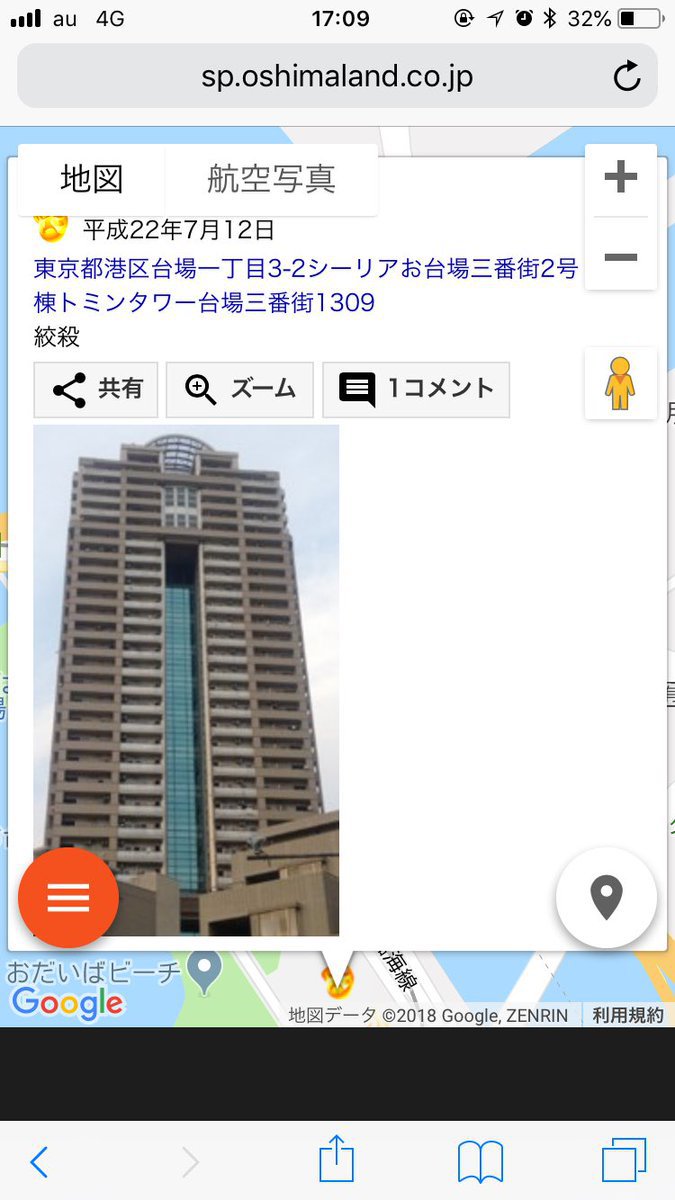675x1200 pixels.
Task: Zoom out with the minus button
Action: pyautogui.click(x=621, y=257)
